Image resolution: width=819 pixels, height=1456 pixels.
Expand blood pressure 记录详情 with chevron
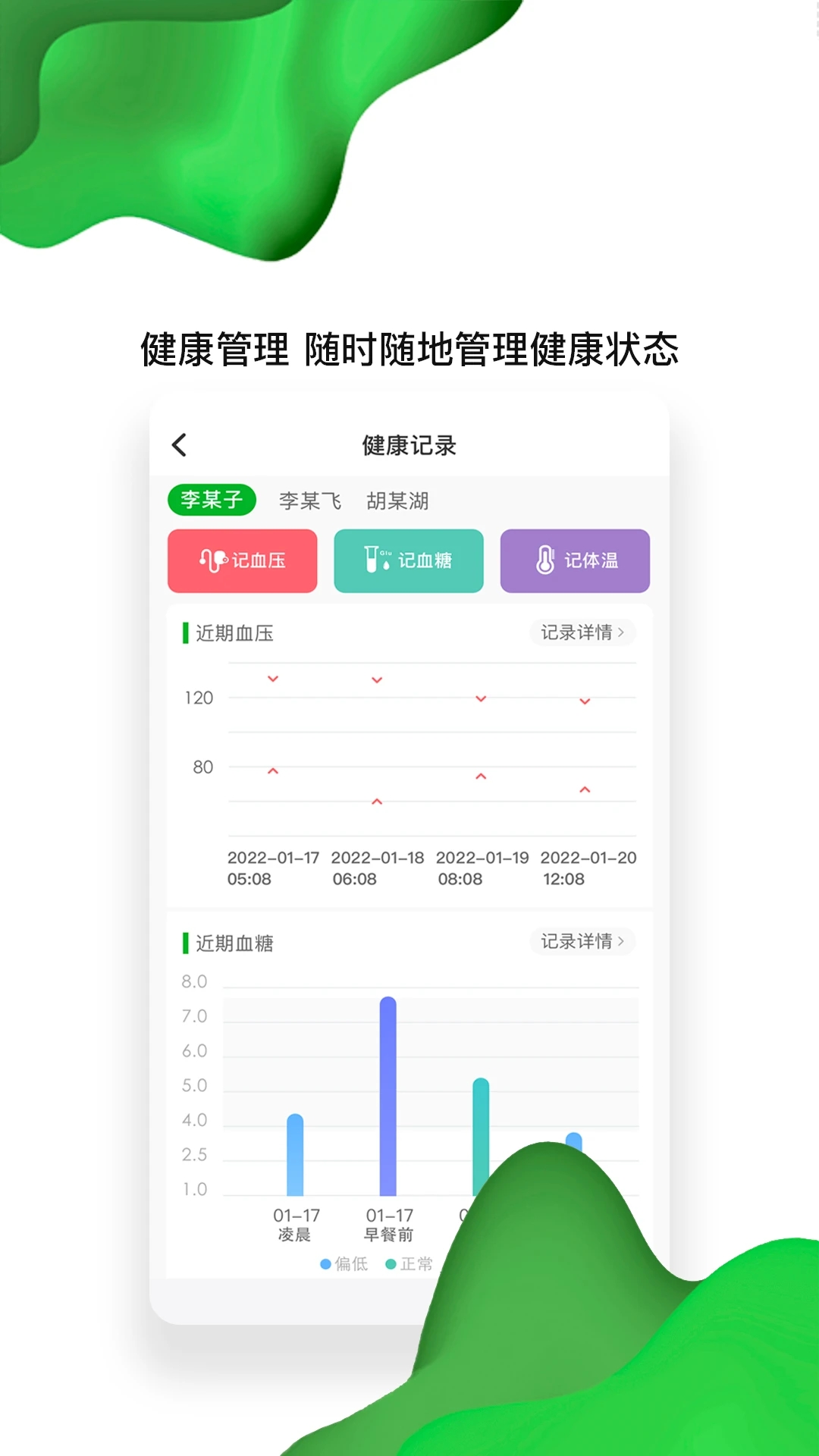tap(581, 632)
